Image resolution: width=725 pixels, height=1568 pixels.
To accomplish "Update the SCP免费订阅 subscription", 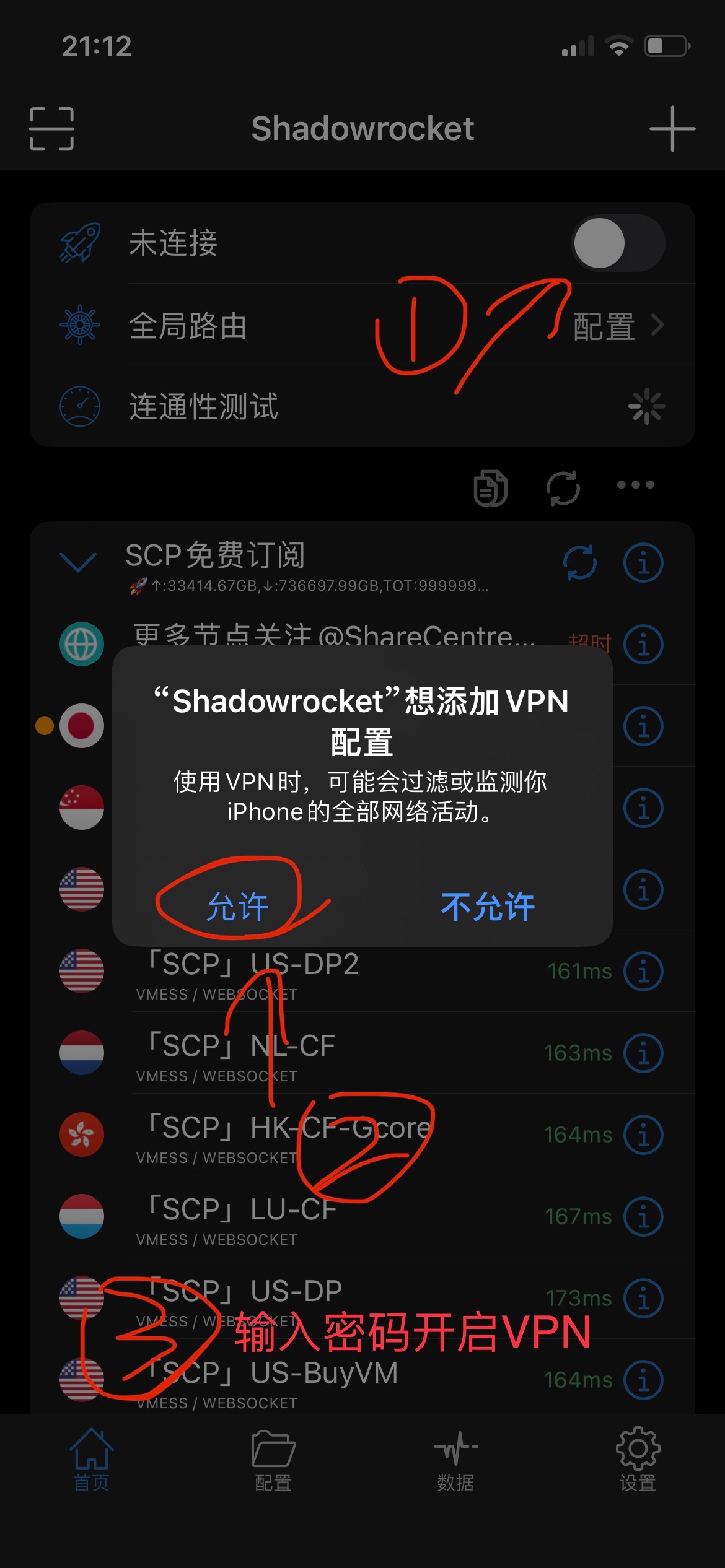I will click(x=579, y=562).
